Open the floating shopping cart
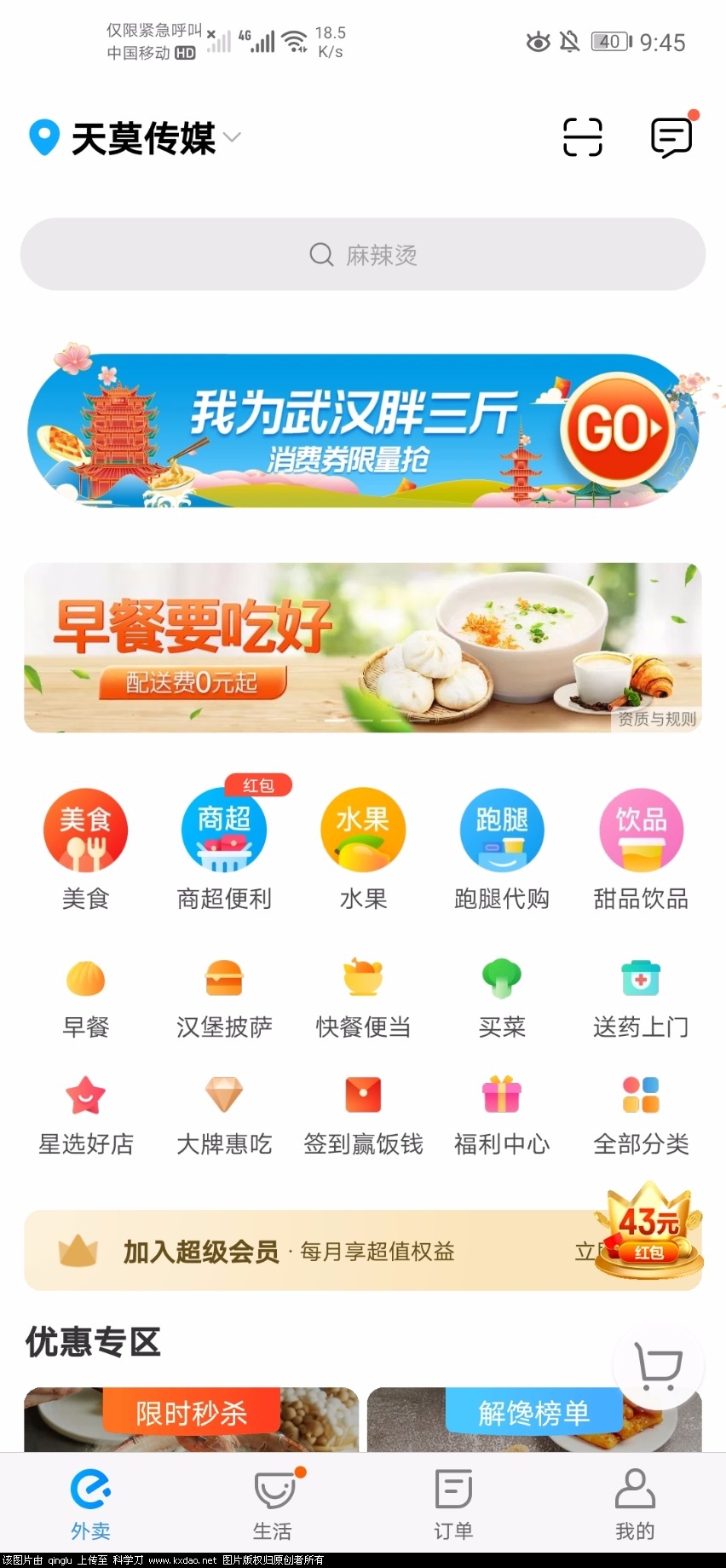The height and width of the screenshot is (1568, 726). (659, 1366)
